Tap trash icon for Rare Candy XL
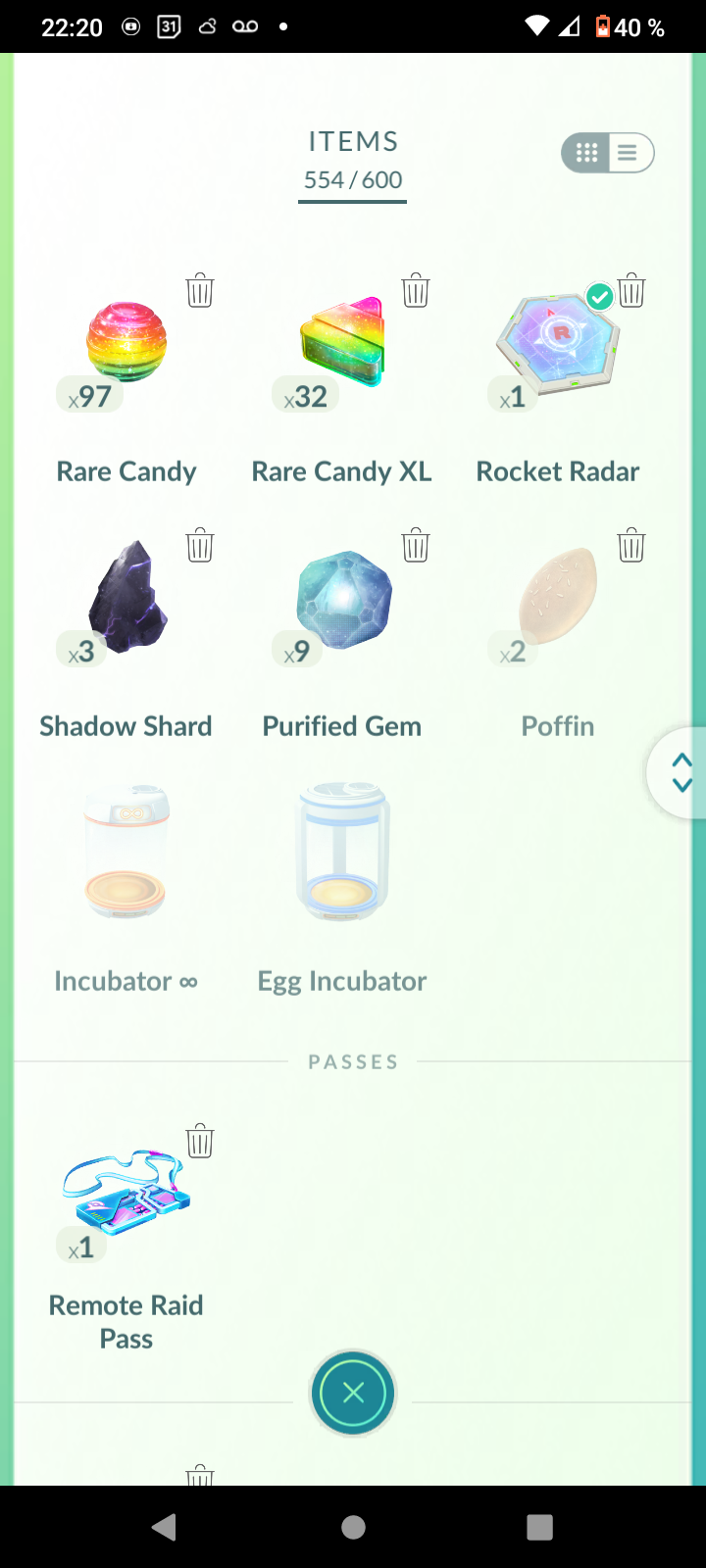Screen dimensions: 706x1568 [416, 291]
